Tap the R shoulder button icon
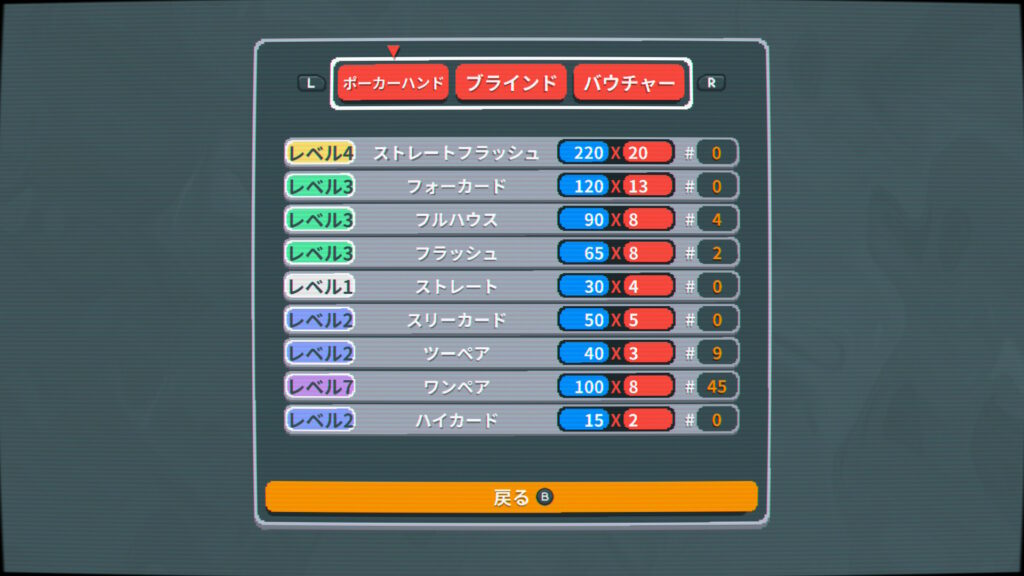Screen dimensions: 1024x576 pyautogui.click(x=711, y=83)
